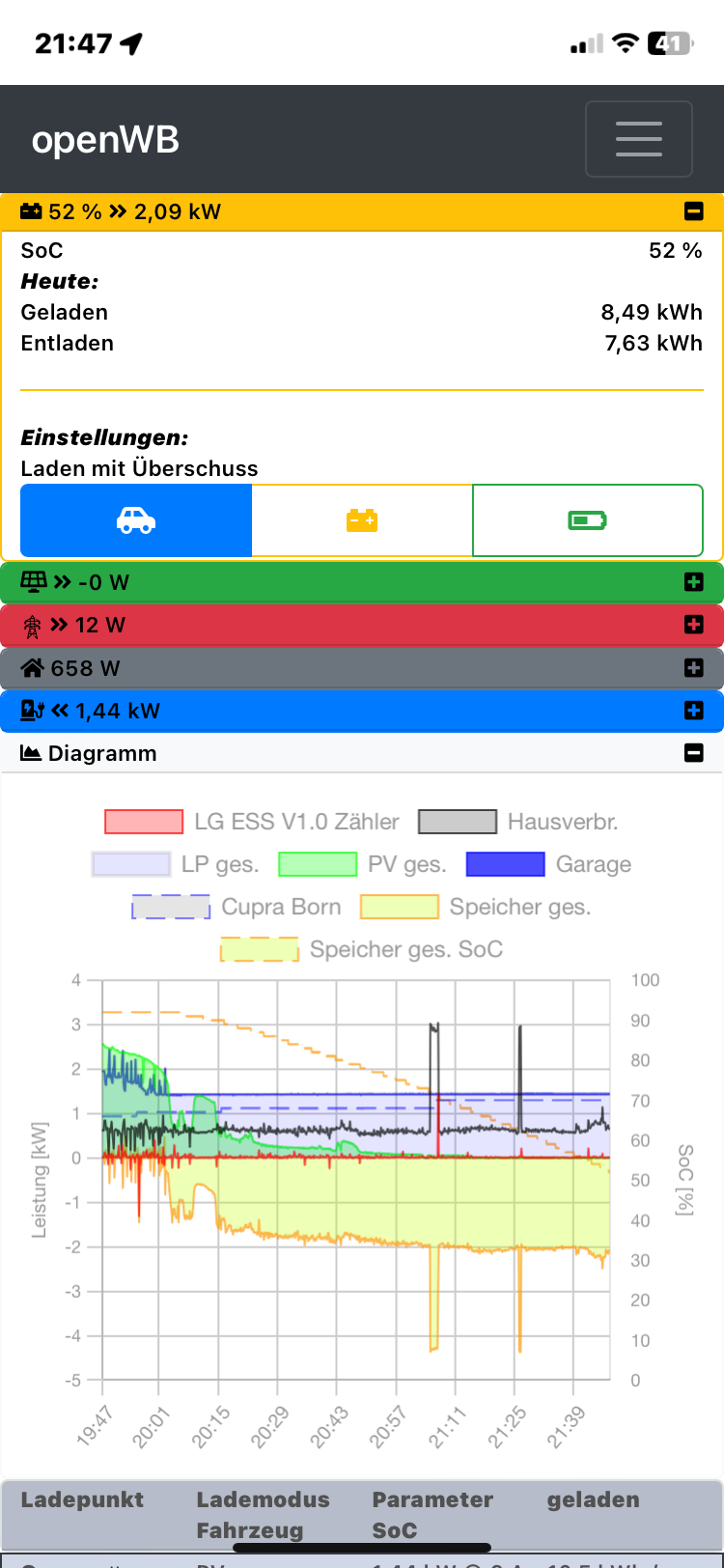Collapse the Diagramm section

[x=693, y=753]
